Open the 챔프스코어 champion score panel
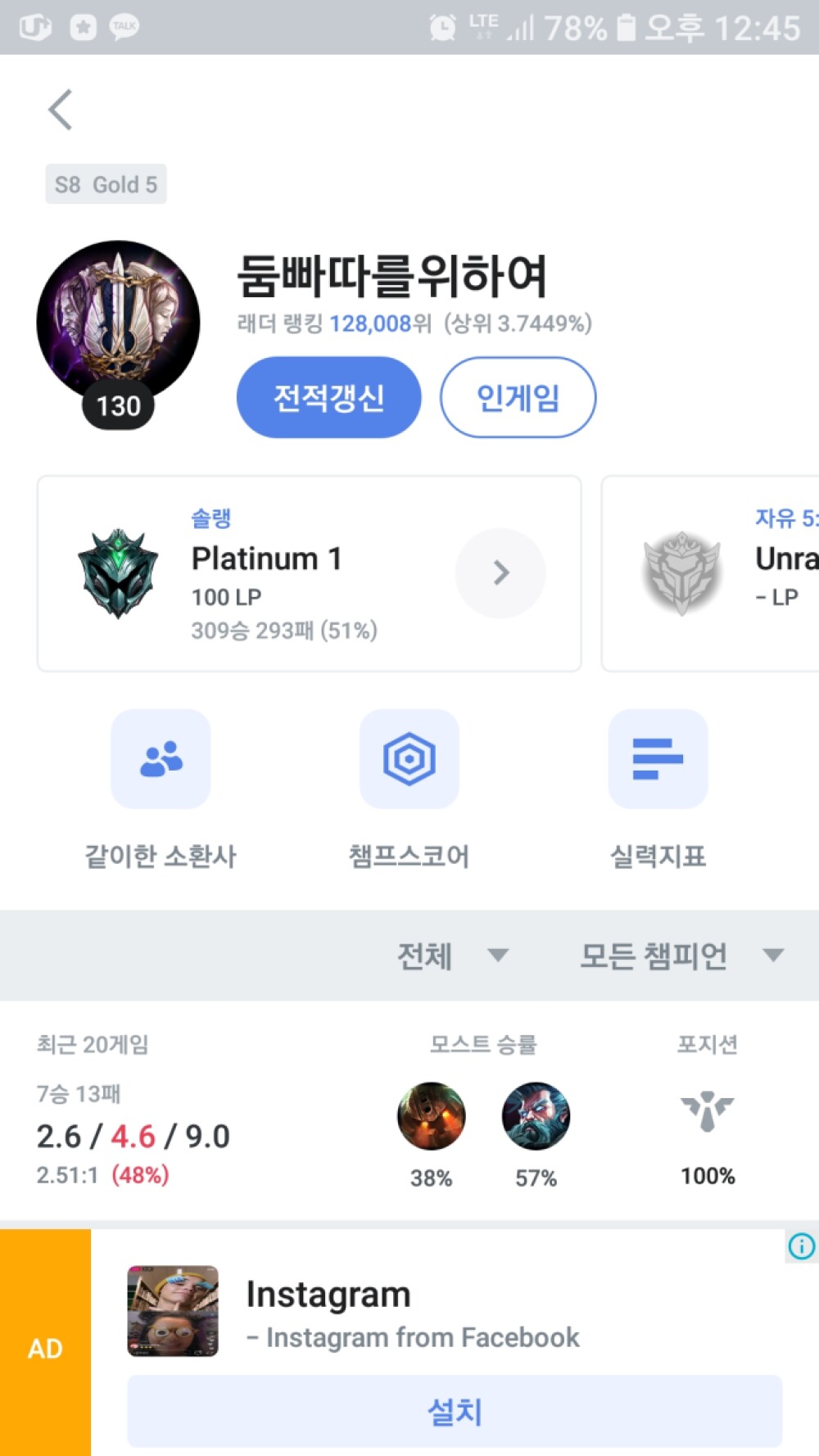This screenshot has width=819, height=1456. 409,758
